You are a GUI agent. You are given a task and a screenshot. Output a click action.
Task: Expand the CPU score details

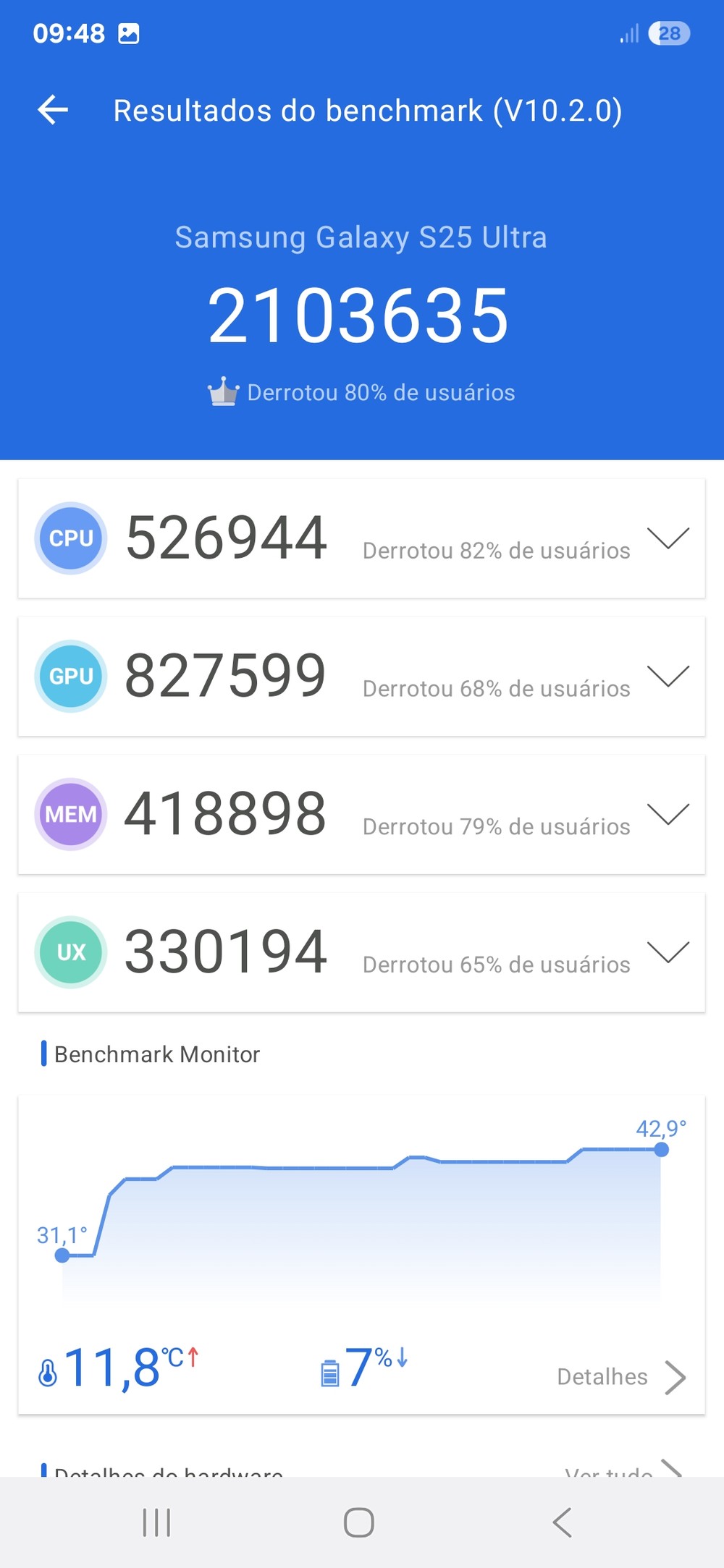tap(668, 538)
